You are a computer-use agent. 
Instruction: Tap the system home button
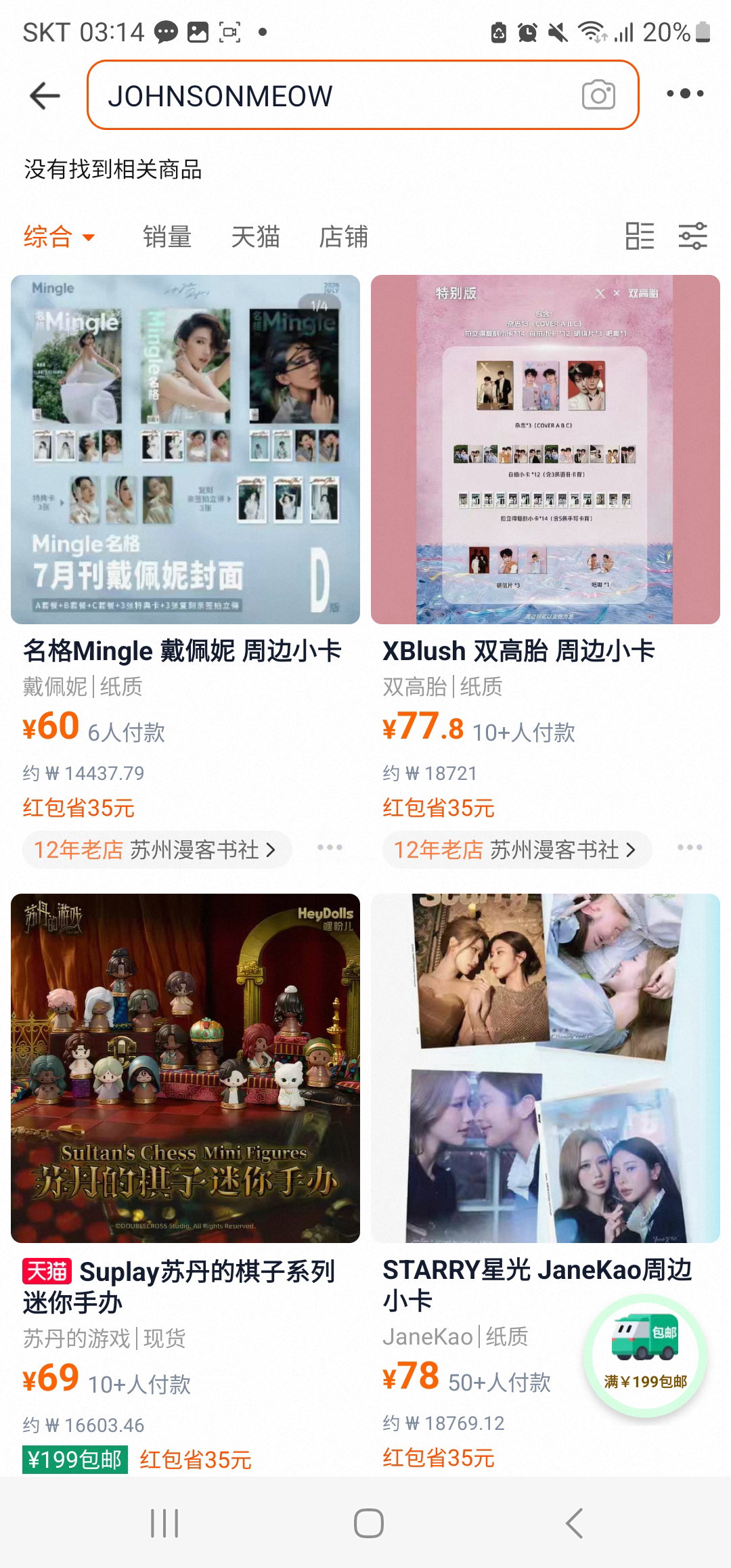(x=369, y=1523)
